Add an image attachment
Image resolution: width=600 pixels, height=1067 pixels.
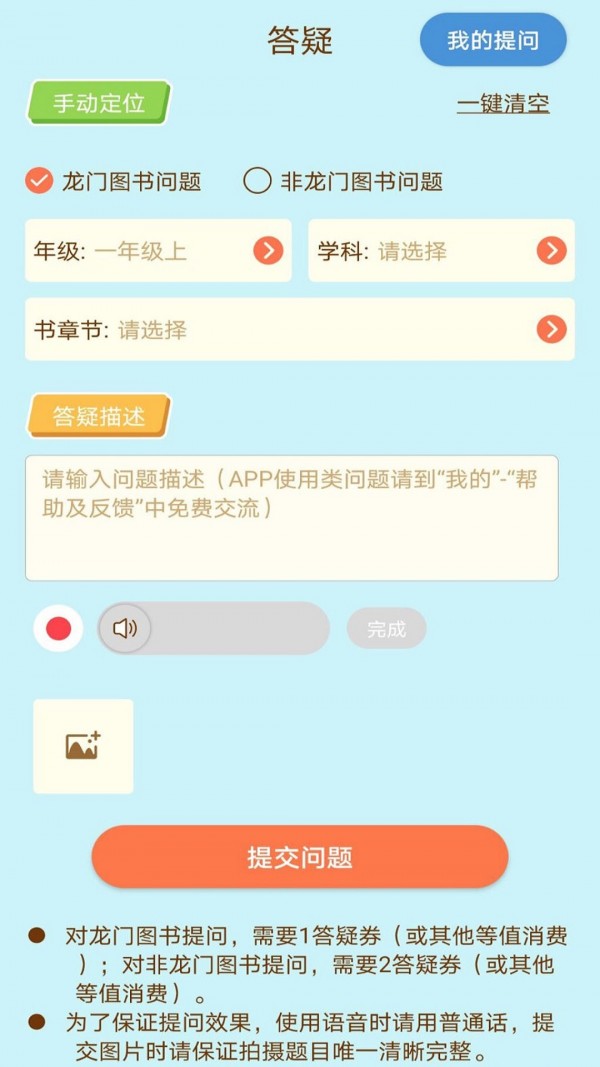(x=83, y=746)
